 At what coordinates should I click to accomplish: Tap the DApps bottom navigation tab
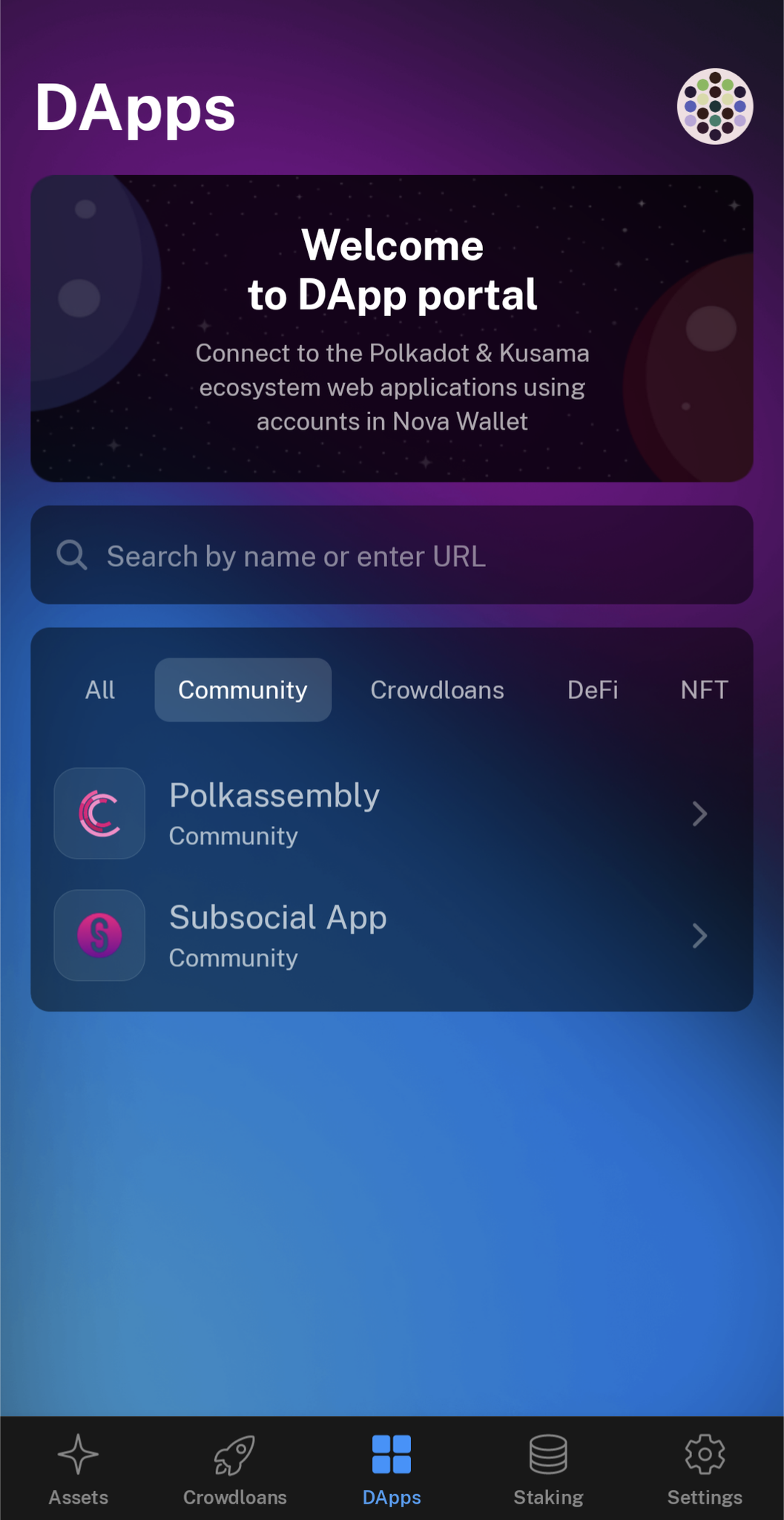coord(392,1469)
